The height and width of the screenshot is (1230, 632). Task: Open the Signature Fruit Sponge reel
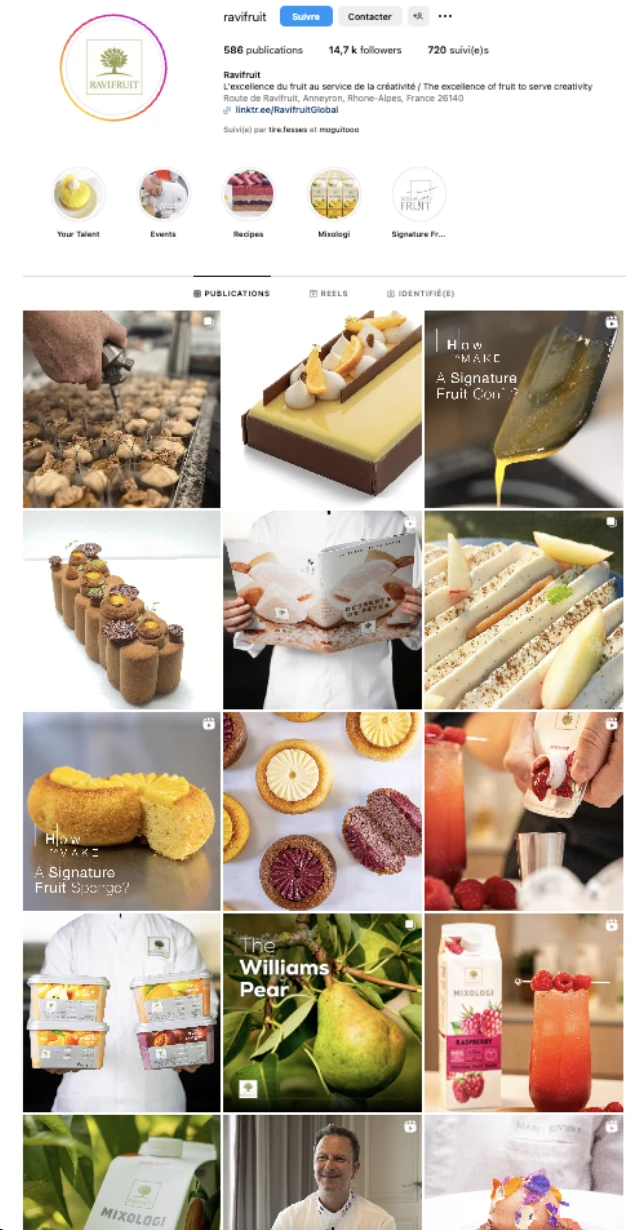click(x=121, y=811)
